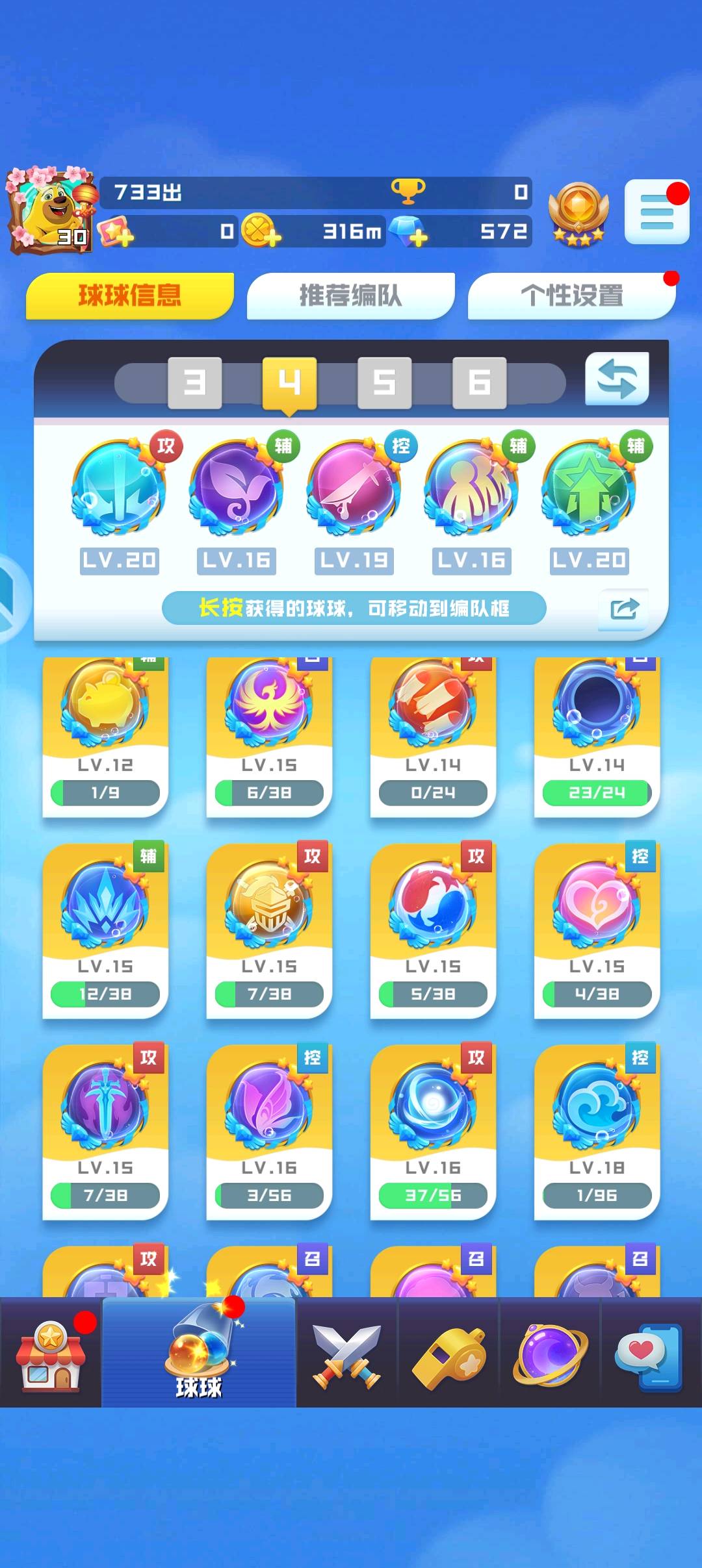Screen dimensions: 702x1568
Task: Open the rank medal badge
Action: [x=578, y=213]
